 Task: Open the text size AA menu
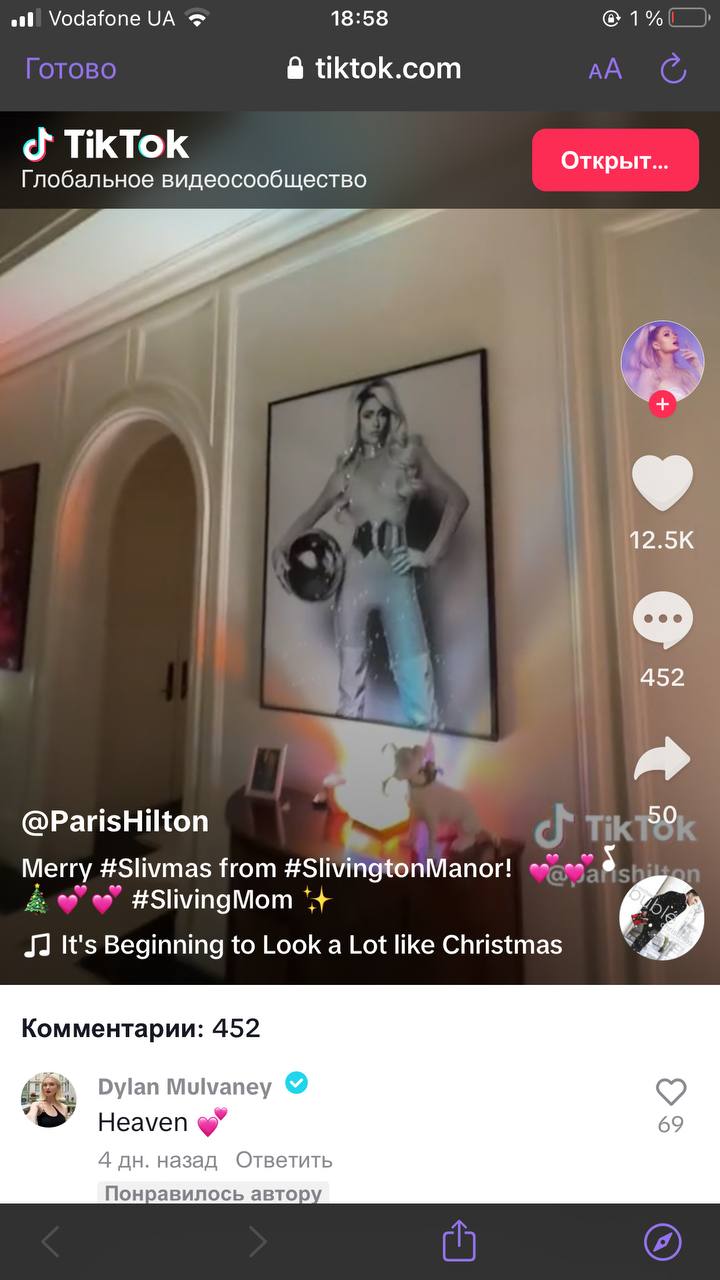click(x=605, y=69)
